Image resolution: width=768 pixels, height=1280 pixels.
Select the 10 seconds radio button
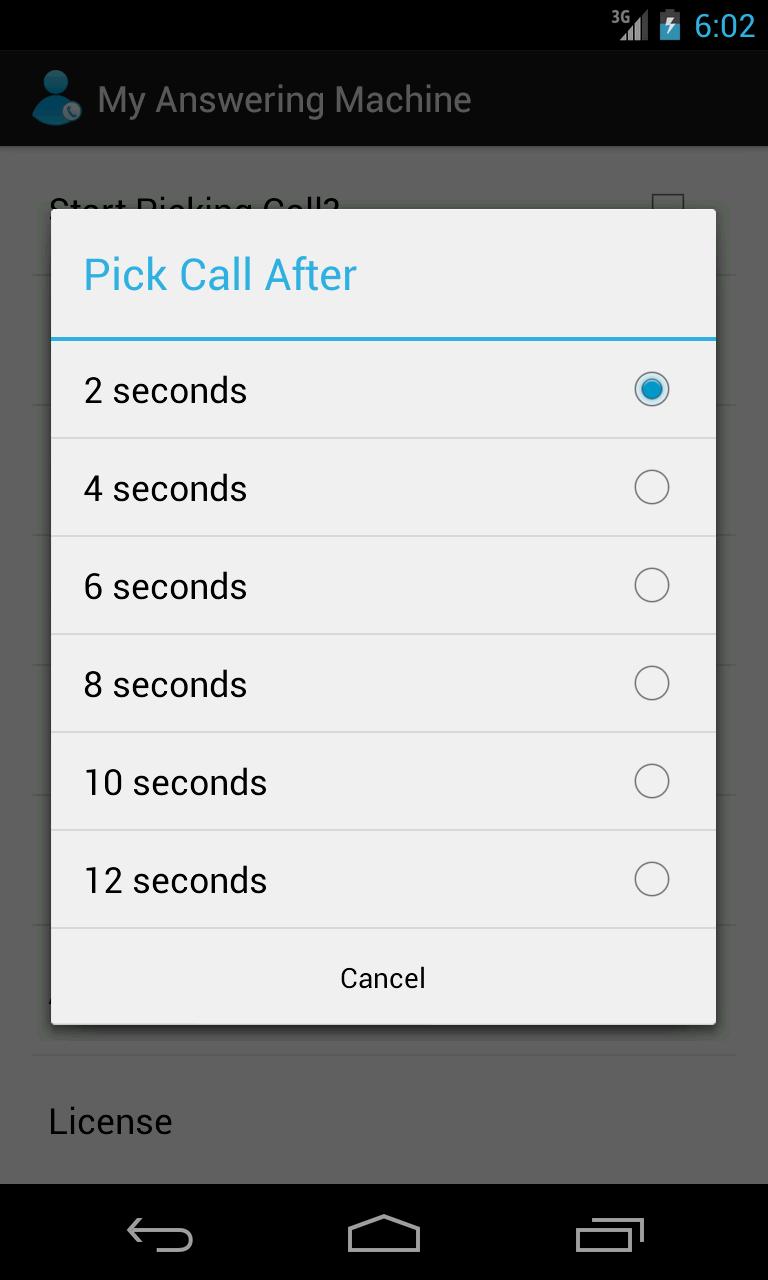tap(651, 781)
